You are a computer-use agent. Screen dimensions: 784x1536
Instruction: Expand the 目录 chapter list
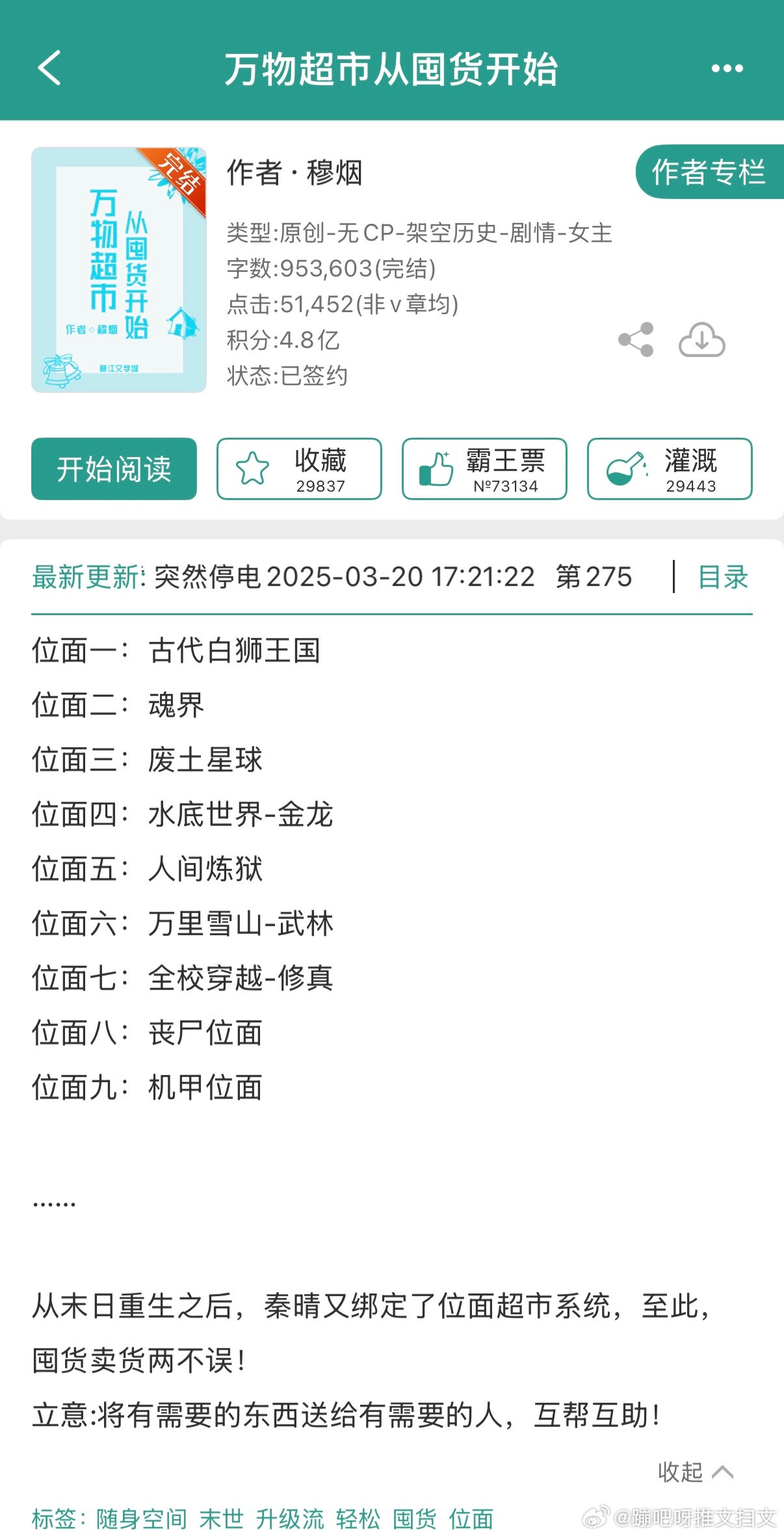pyautogui.click(x=724, y=577)
